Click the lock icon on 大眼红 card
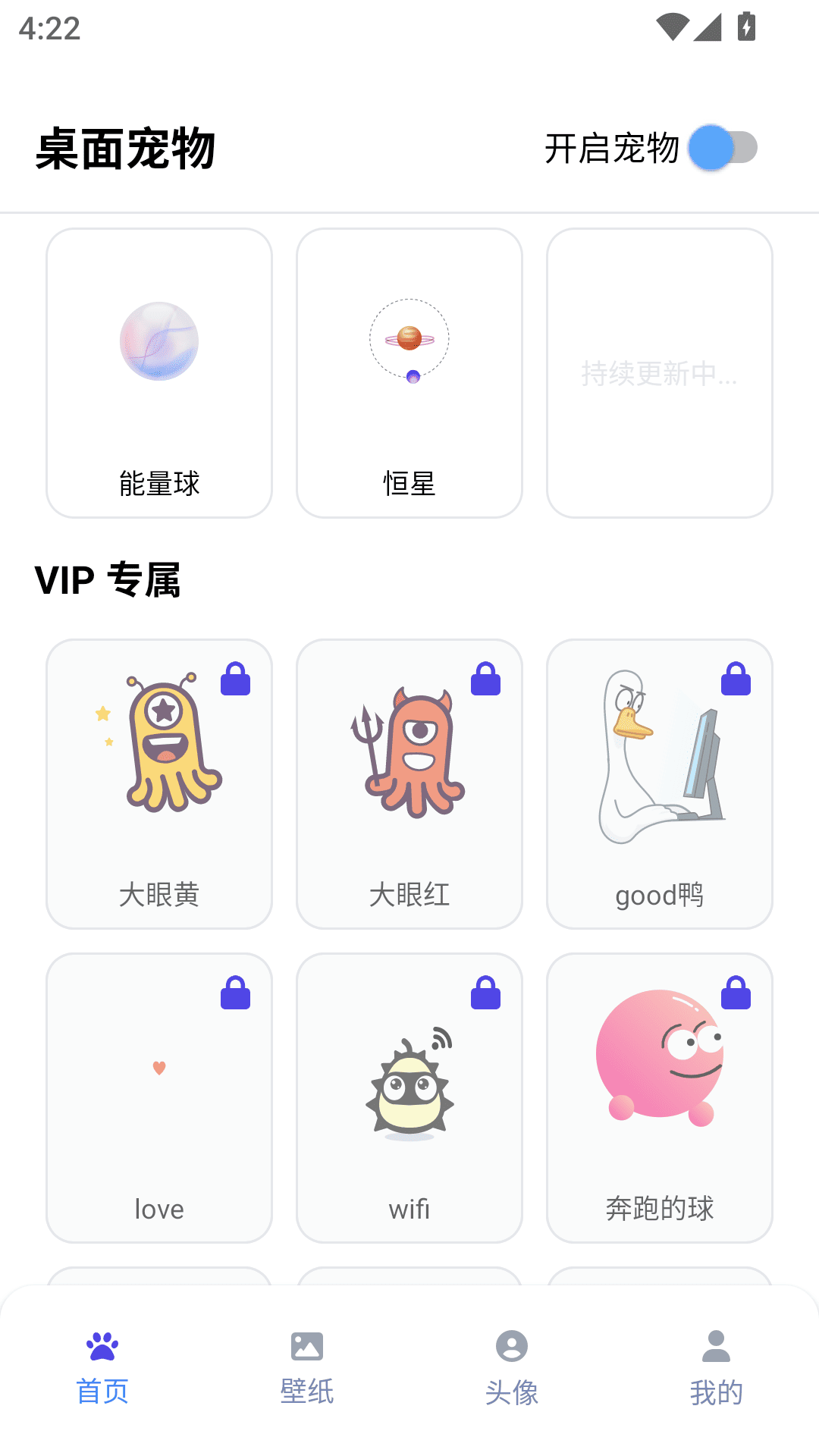The image size is (819, 1456). coord(485,680)
